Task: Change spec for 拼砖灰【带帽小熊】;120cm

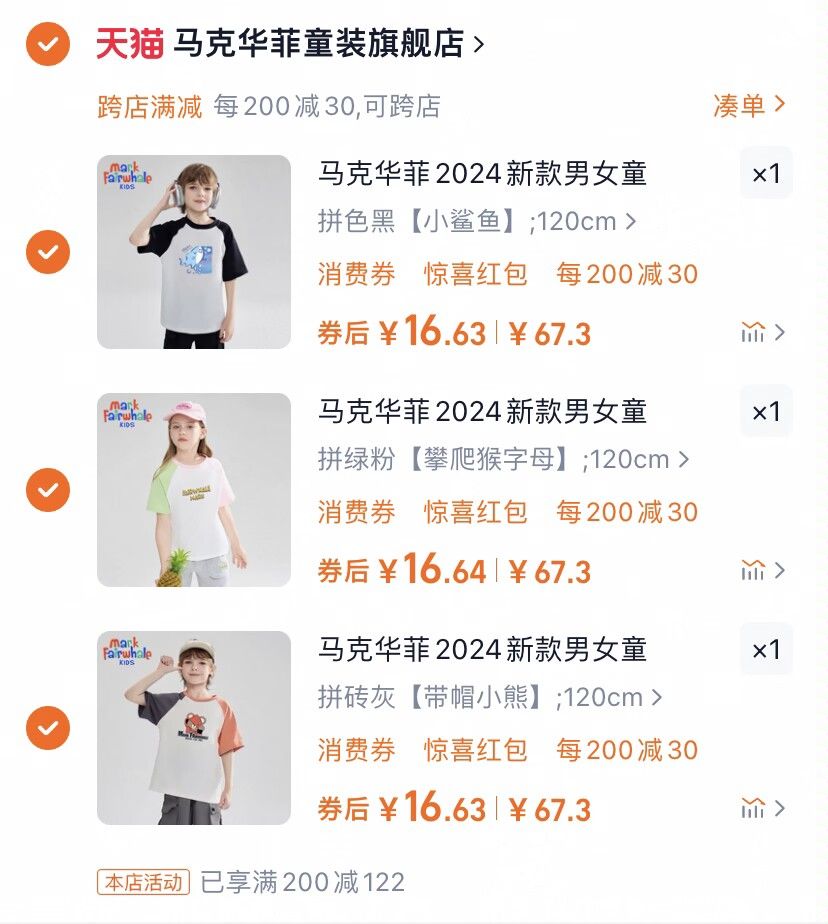Action: [x=490, y=697]
